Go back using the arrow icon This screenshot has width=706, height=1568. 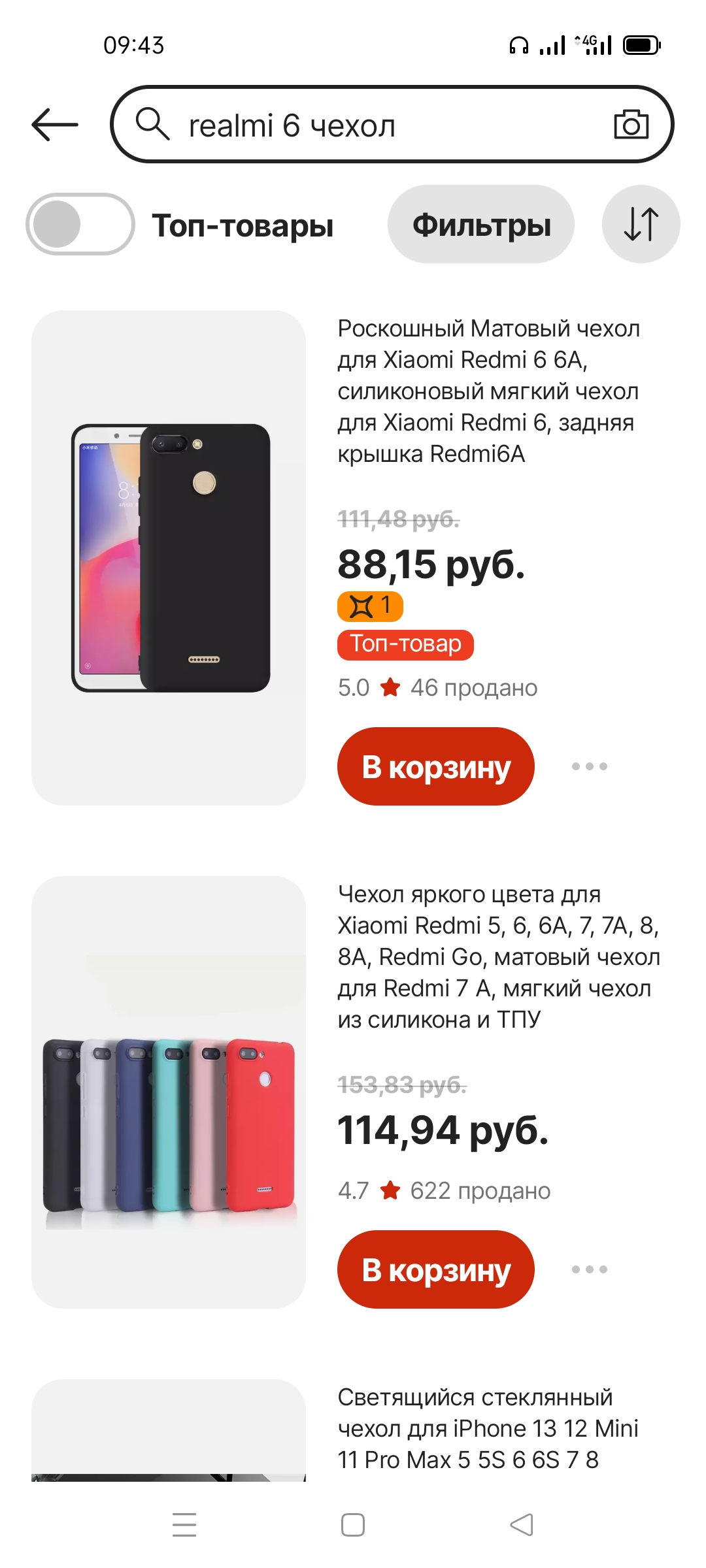55,124
